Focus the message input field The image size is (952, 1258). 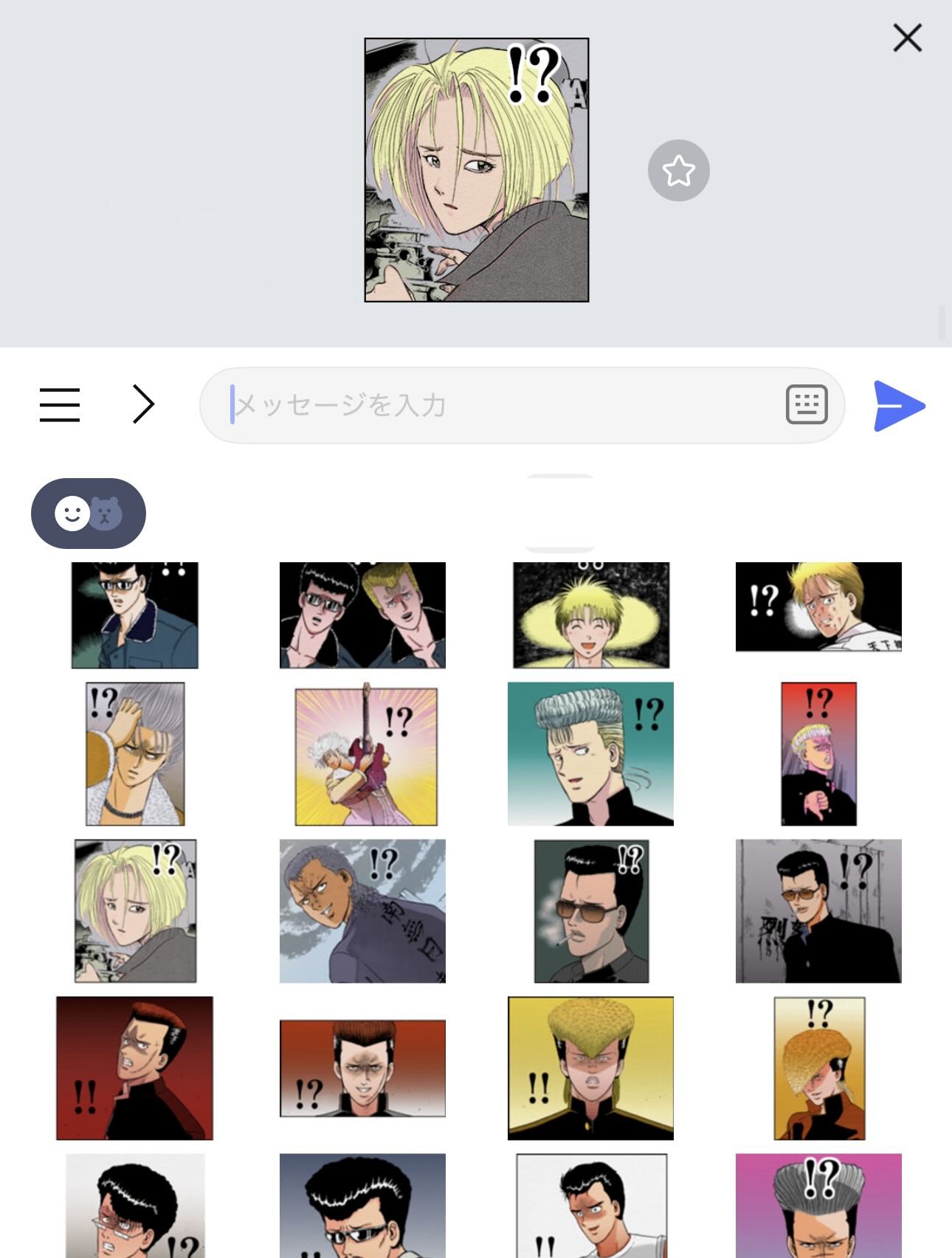point(502,405)
